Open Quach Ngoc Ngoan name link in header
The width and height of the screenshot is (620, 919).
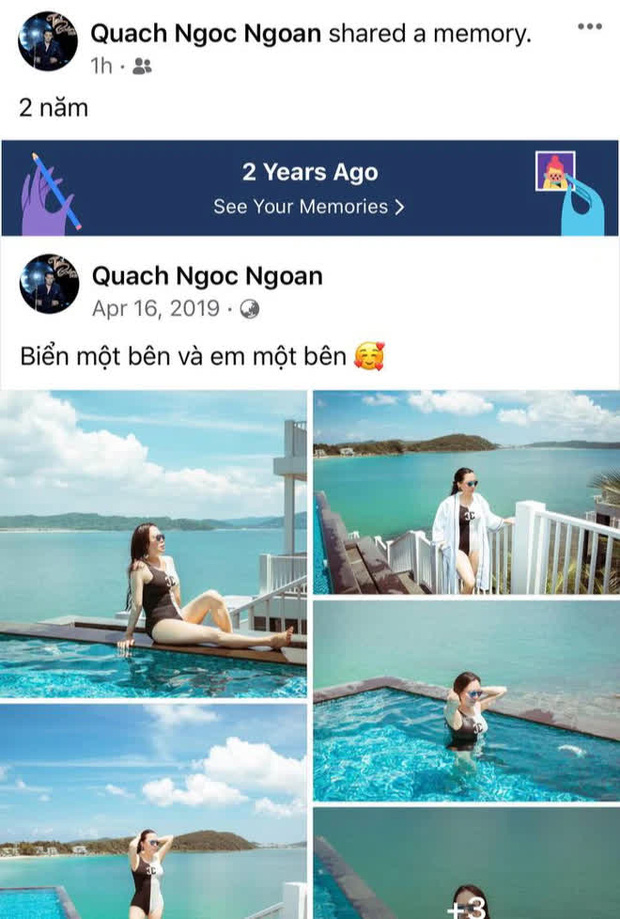pos(206,33)
